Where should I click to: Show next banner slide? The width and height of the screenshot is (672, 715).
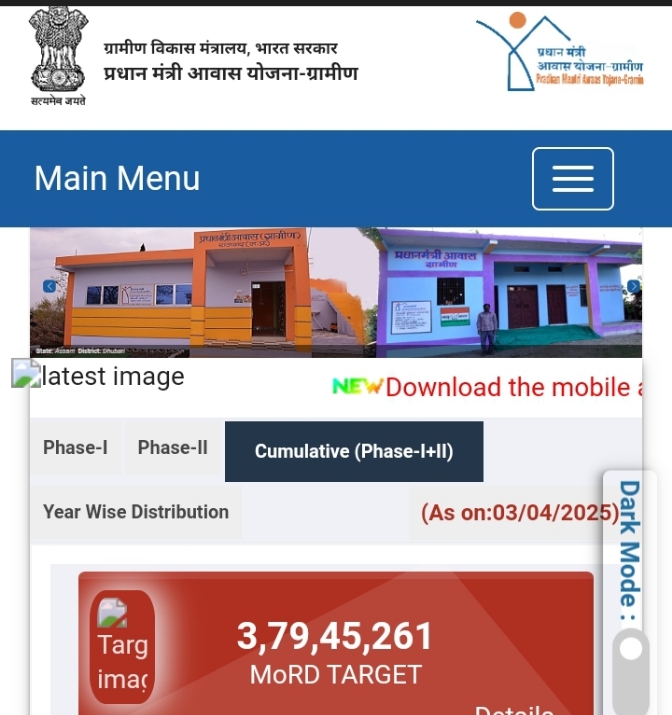pos(632,286)
